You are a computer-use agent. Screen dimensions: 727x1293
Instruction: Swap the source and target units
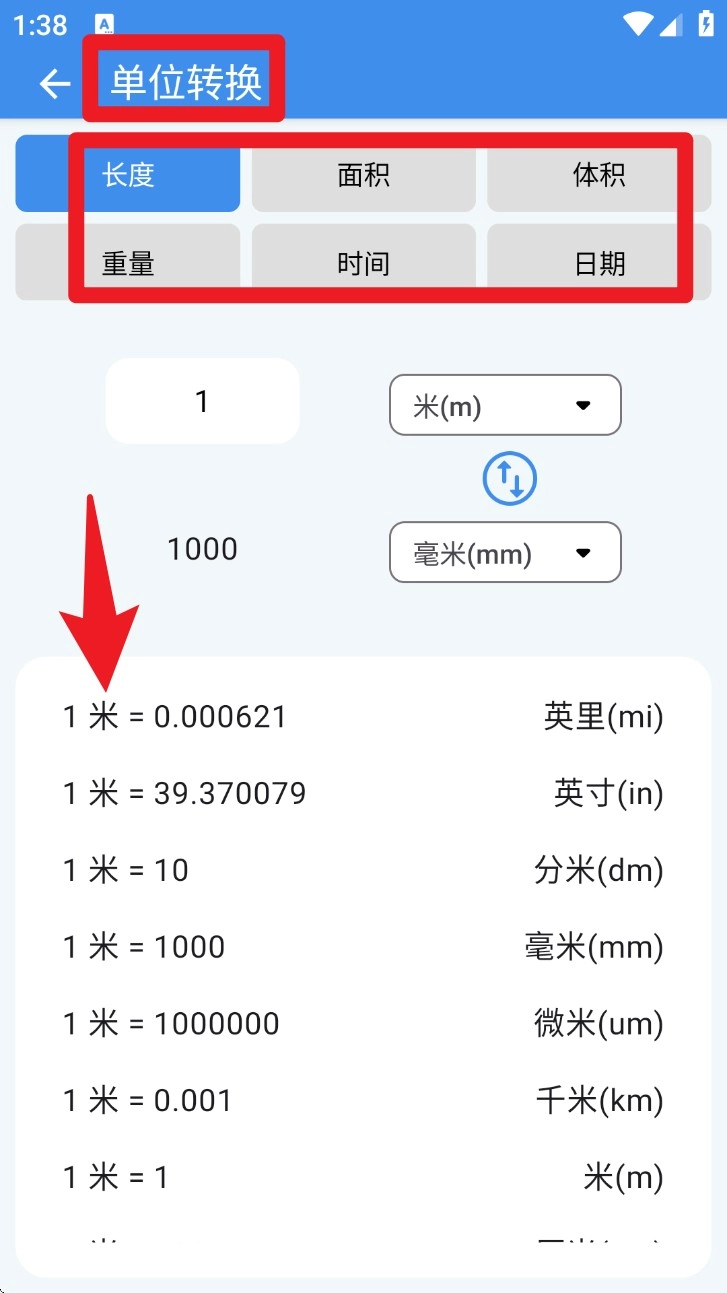[x=510, y=479]
